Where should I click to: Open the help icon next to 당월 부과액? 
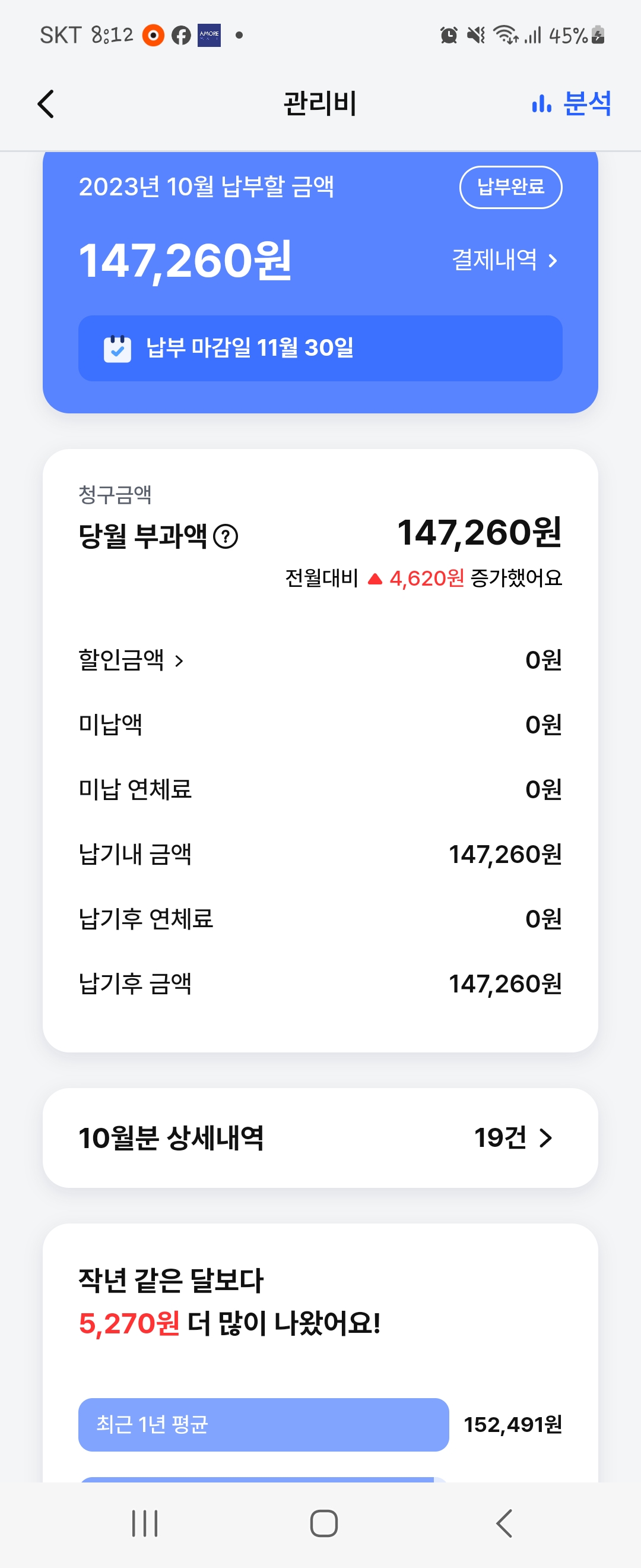click(x=226, y=536)
